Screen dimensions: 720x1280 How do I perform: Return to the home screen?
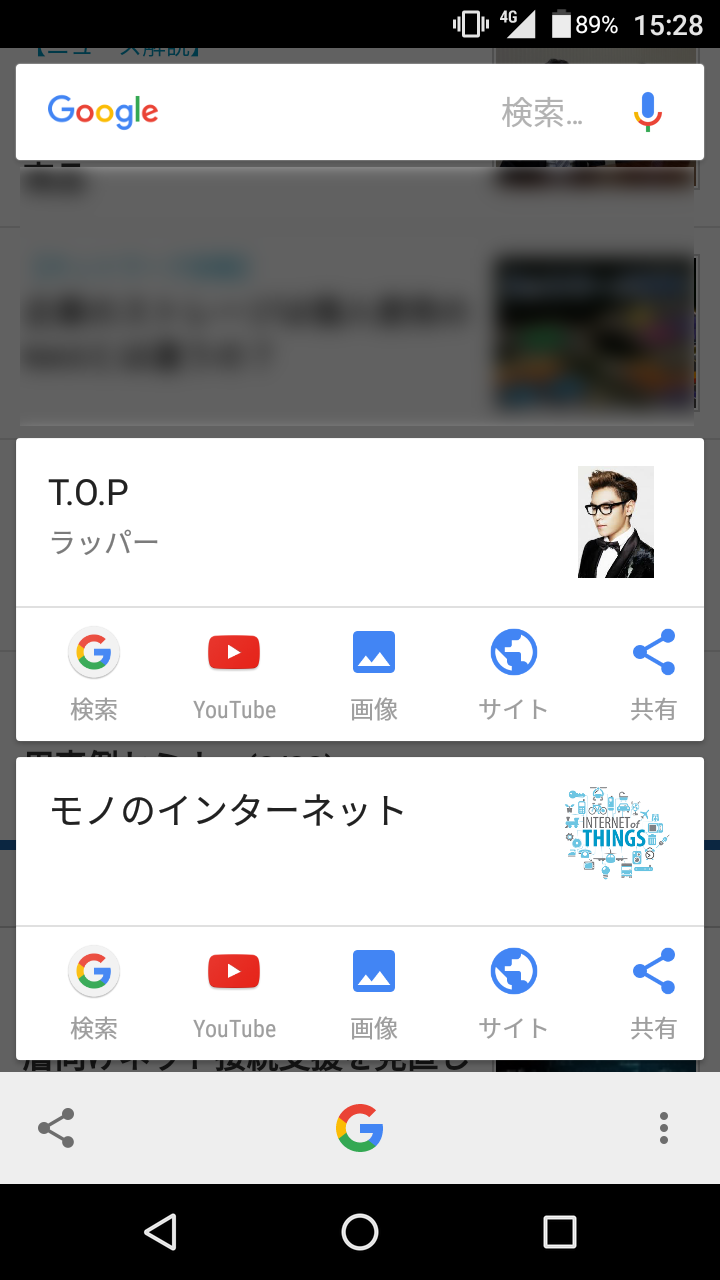tap(360, 1232)
